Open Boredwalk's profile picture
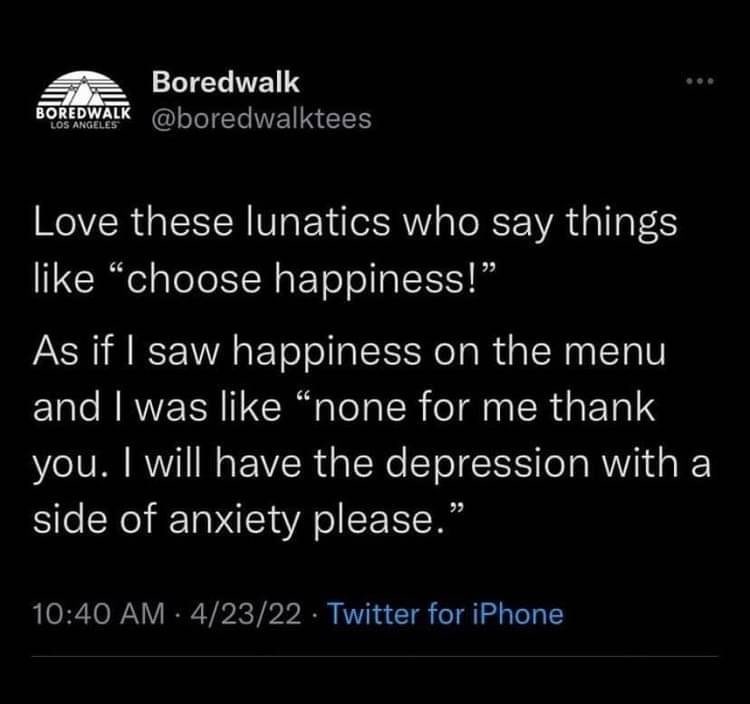This screenshot has height=704, width=750. [x=84, y=102]
